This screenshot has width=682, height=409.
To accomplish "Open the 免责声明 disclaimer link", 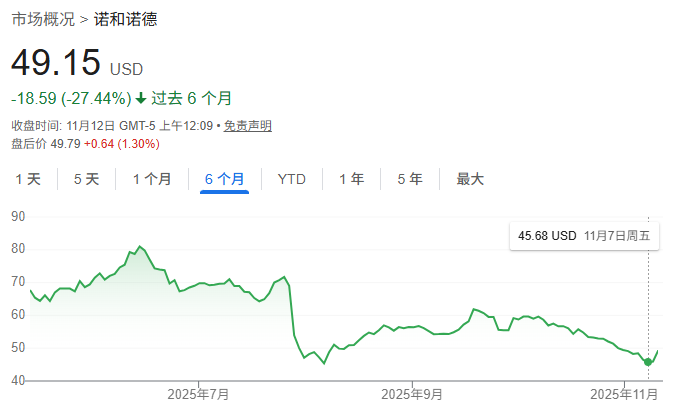I will point(247,126).
